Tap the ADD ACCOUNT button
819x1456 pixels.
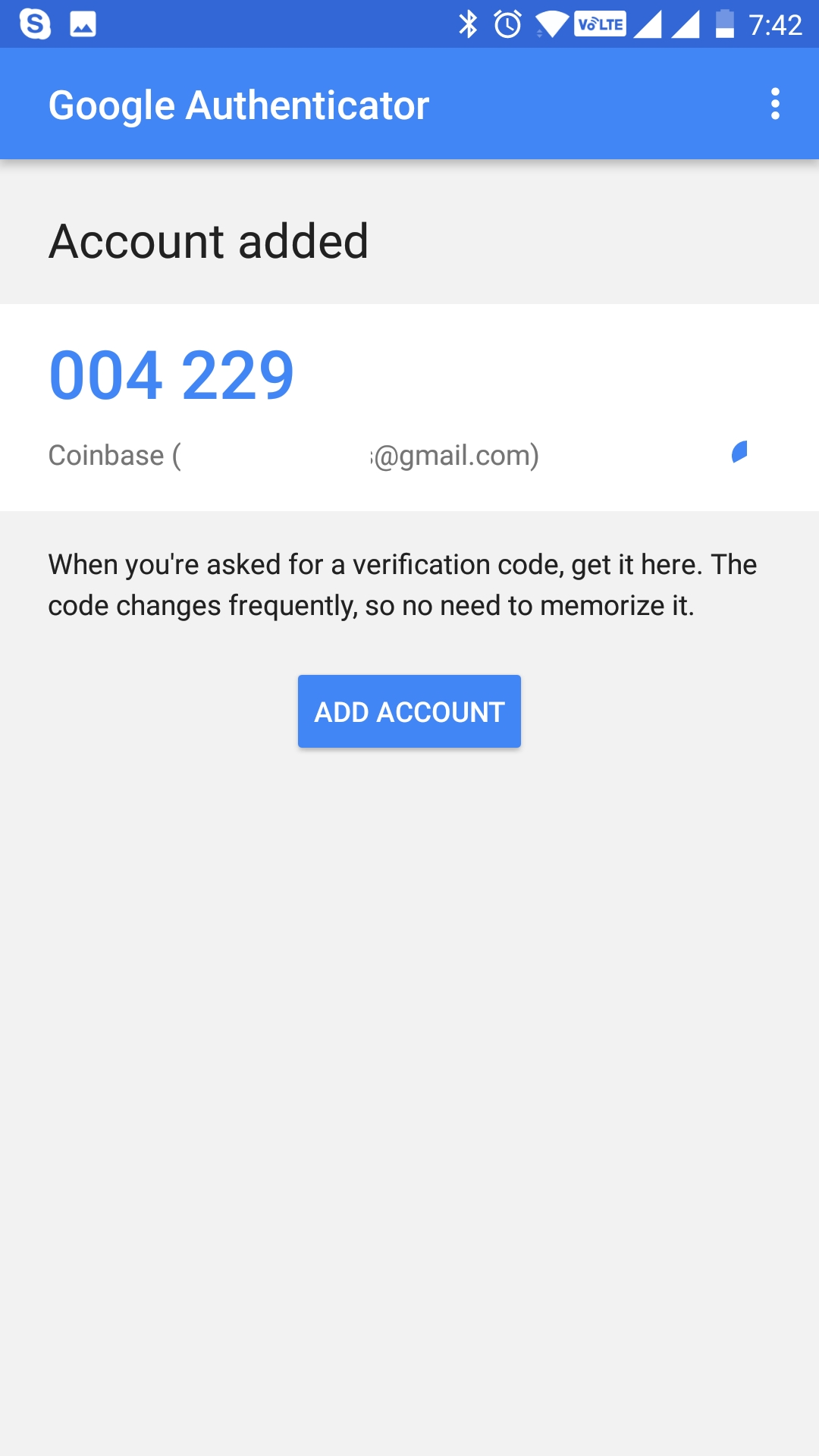(409, 711)
